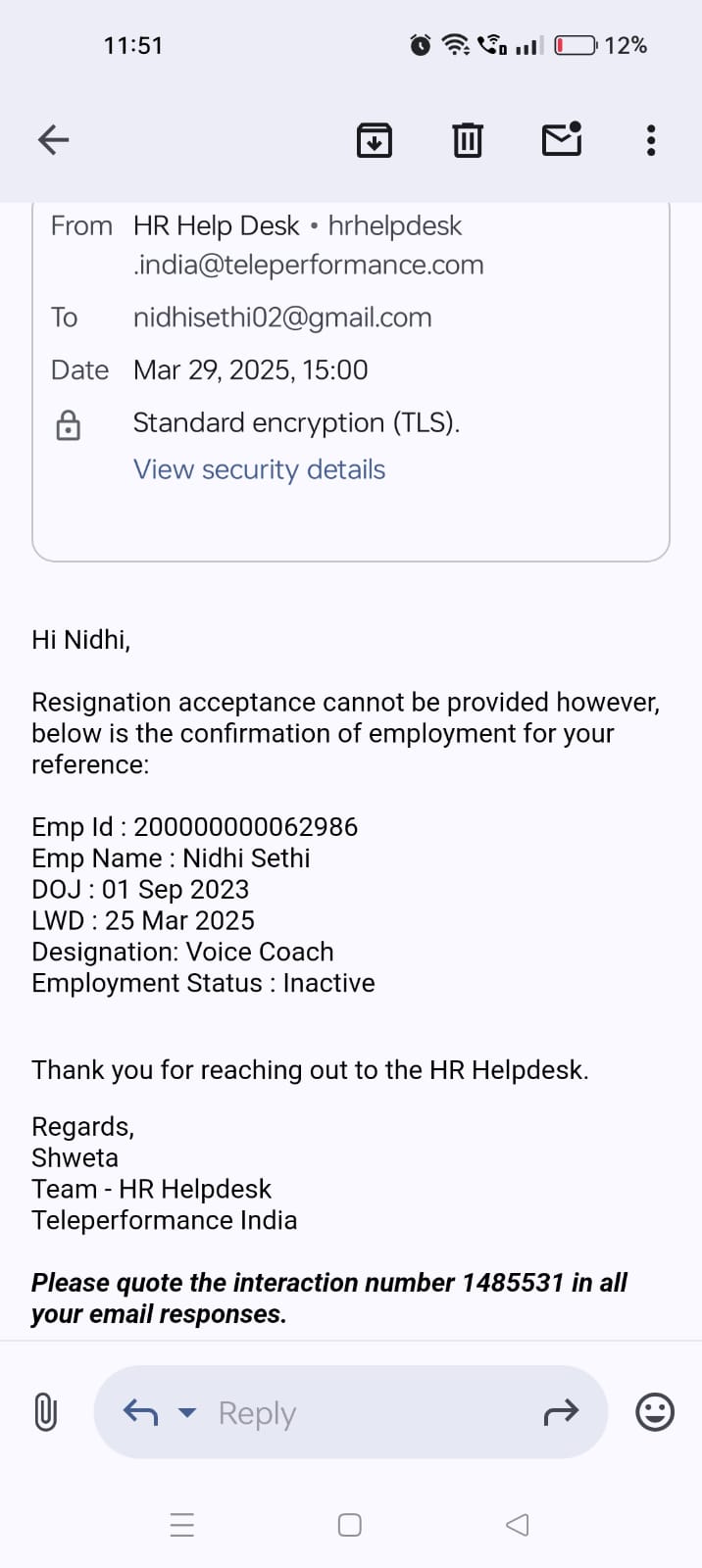Open recent apps from the navigation bar
Viewport: 702px width, 1568px height.
click(182, 1525)
